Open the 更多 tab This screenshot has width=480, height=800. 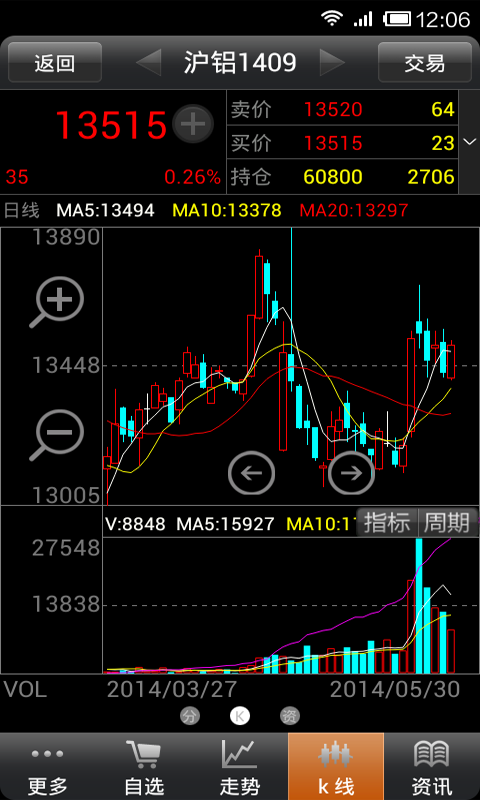48,767
